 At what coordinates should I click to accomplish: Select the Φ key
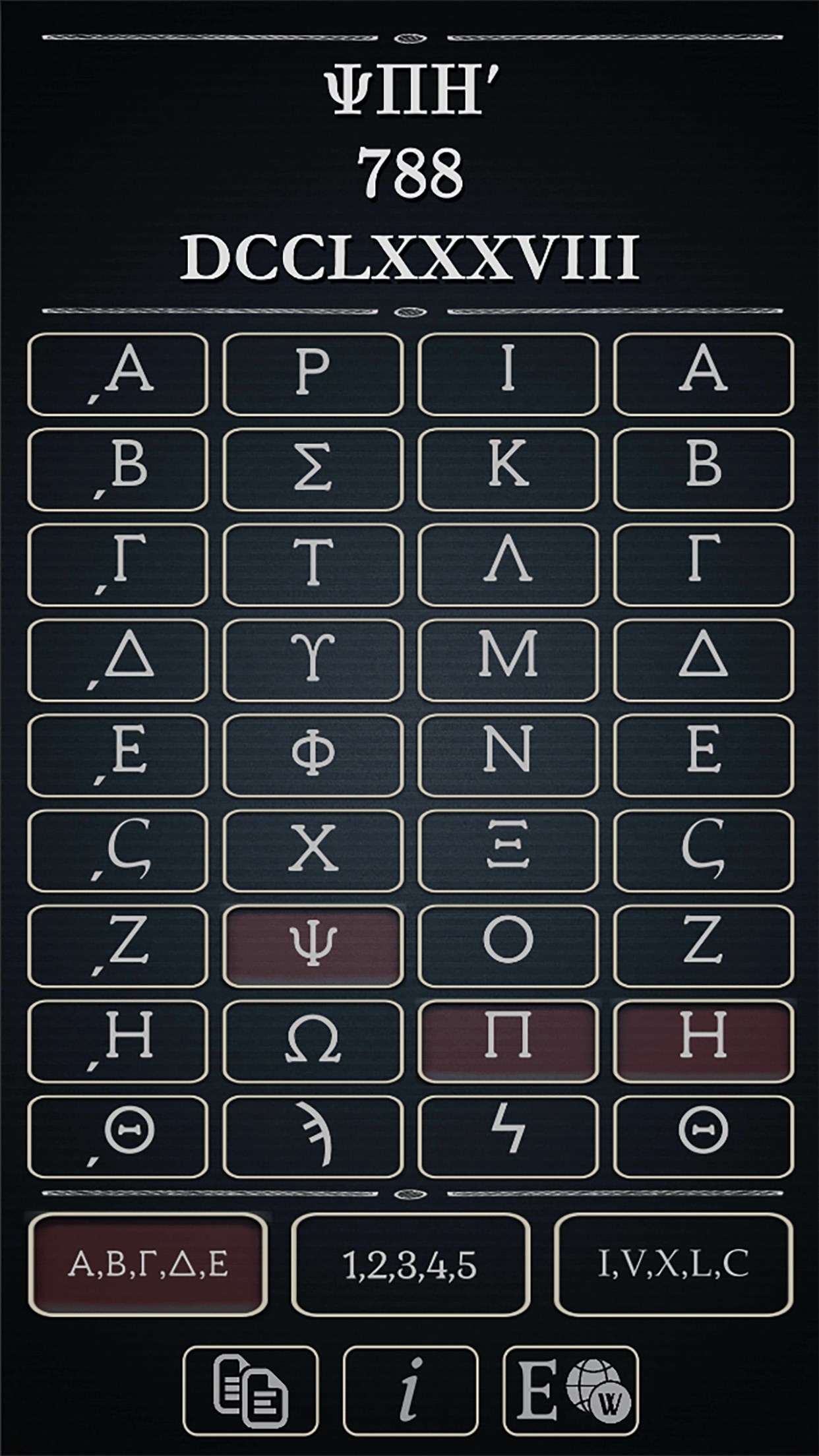click(313, 755)
